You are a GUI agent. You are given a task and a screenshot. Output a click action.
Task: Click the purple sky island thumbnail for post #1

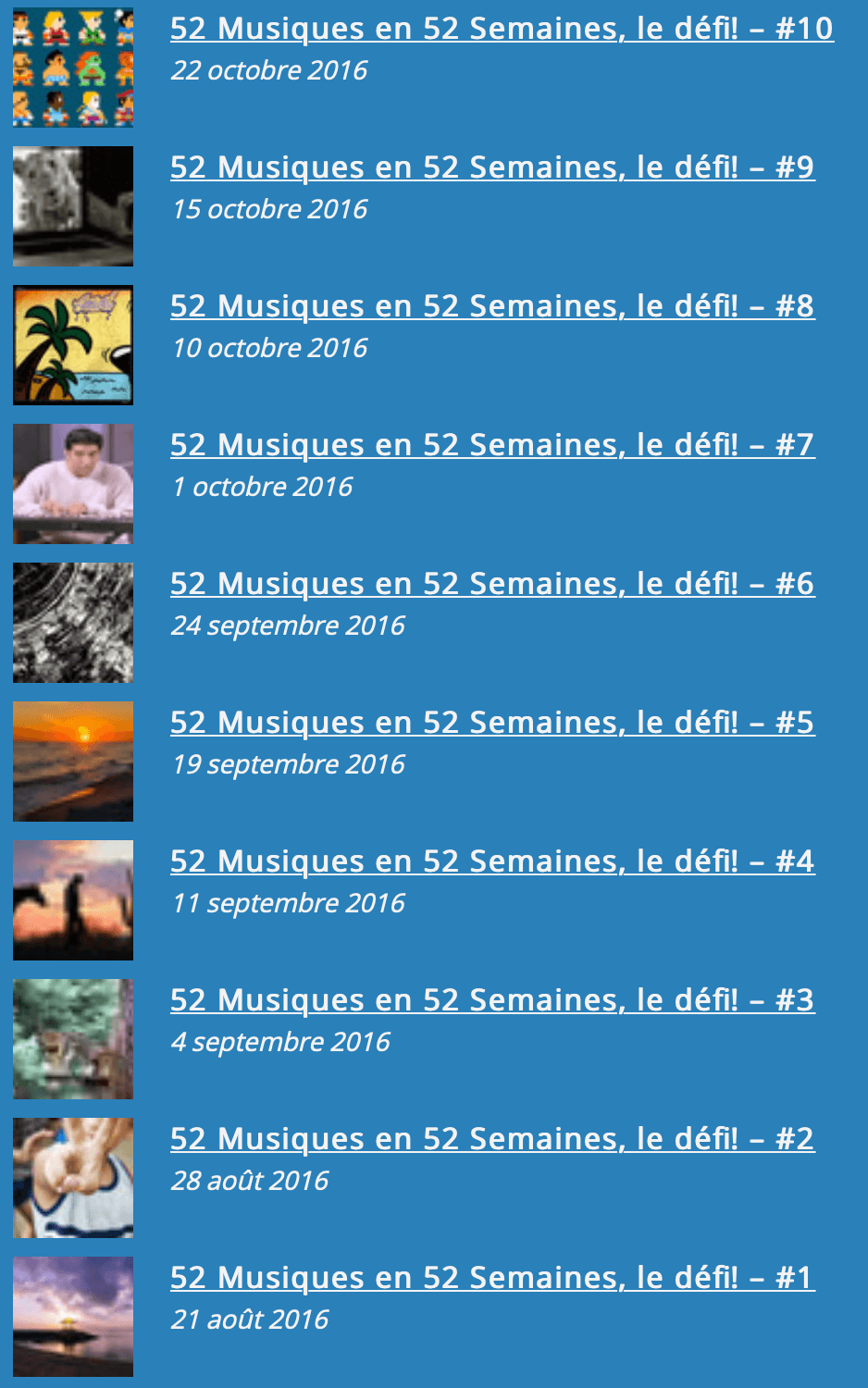tap(73, 1315)
